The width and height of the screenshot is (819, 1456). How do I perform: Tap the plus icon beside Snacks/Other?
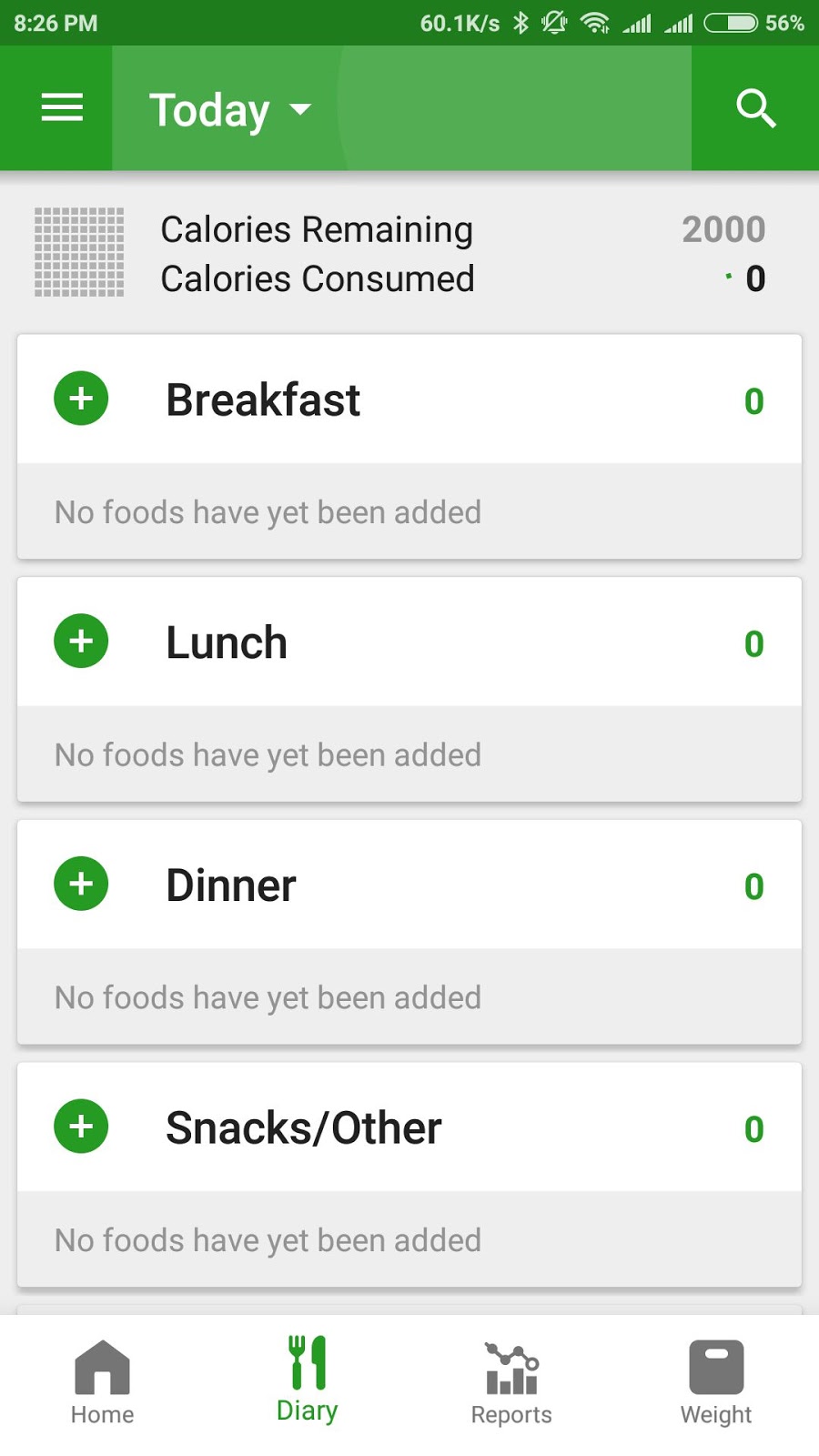point(81,1127)
